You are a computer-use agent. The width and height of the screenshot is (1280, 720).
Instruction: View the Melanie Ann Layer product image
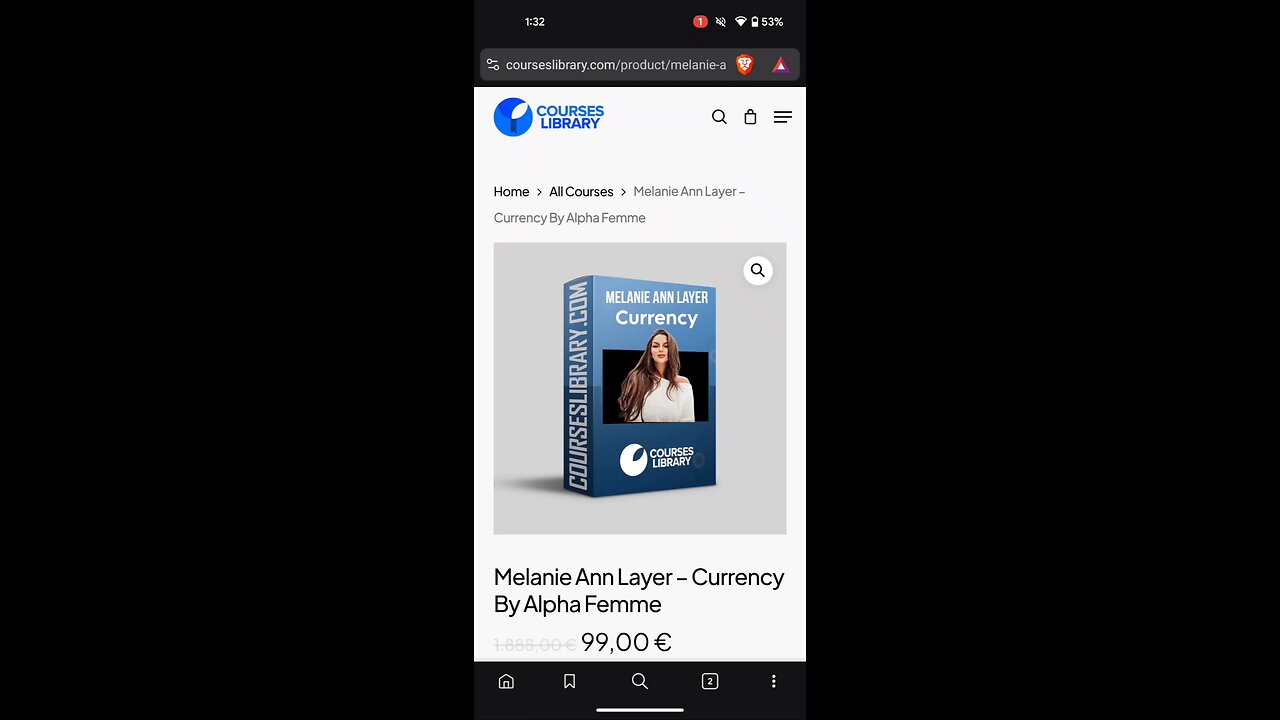(x=640, y=388)
